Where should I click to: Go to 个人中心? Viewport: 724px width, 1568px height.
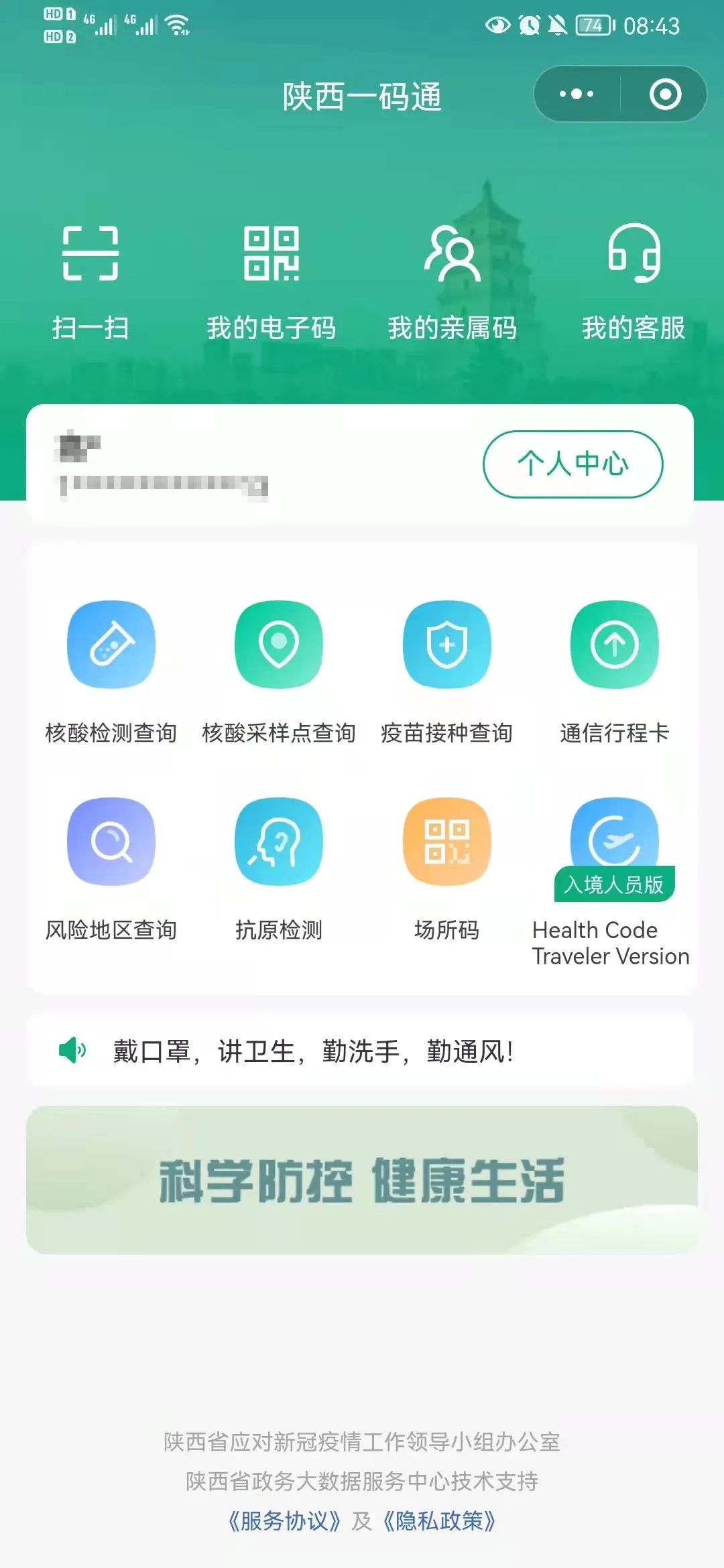[x=572, y=464]
